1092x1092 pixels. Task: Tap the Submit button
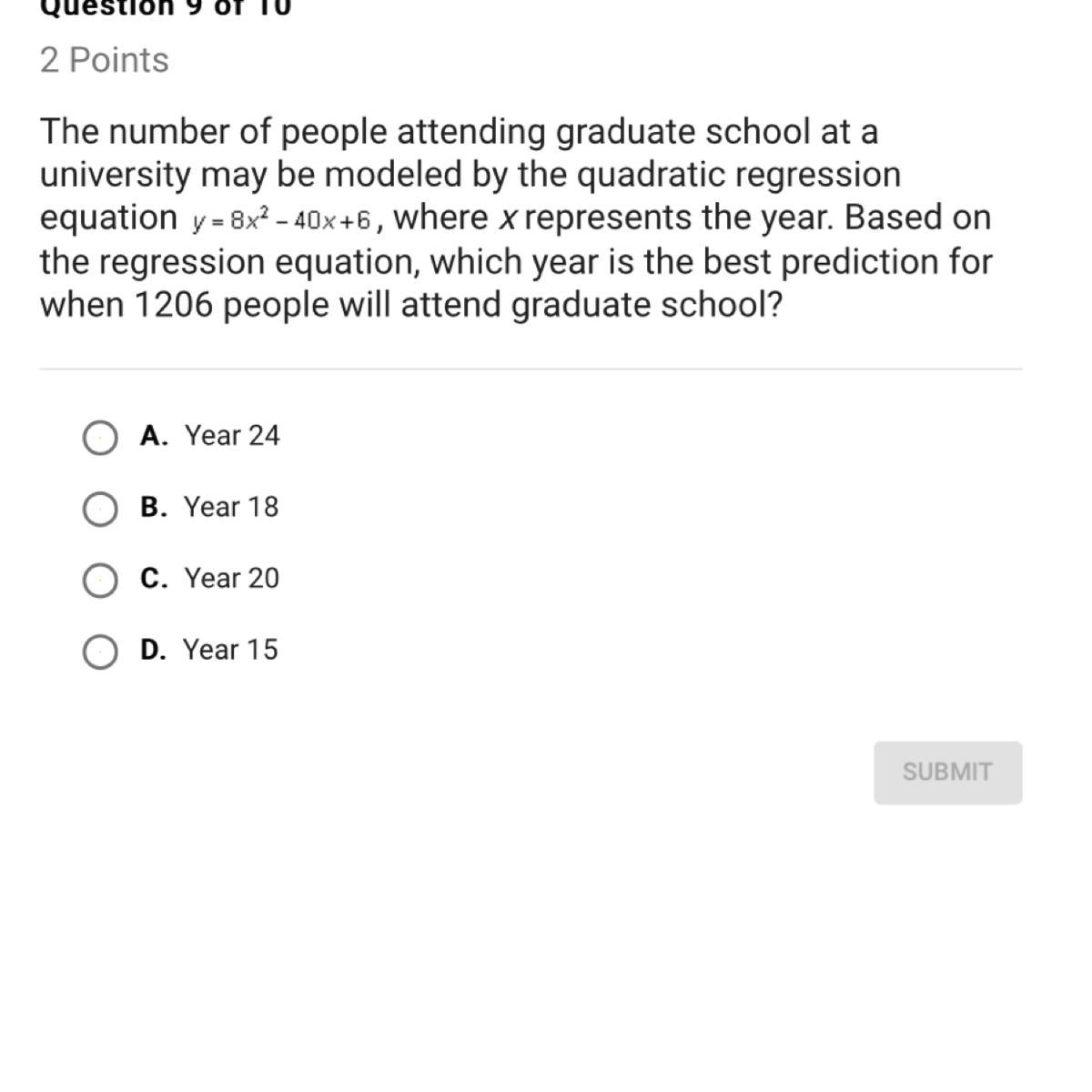click(947, 773)
